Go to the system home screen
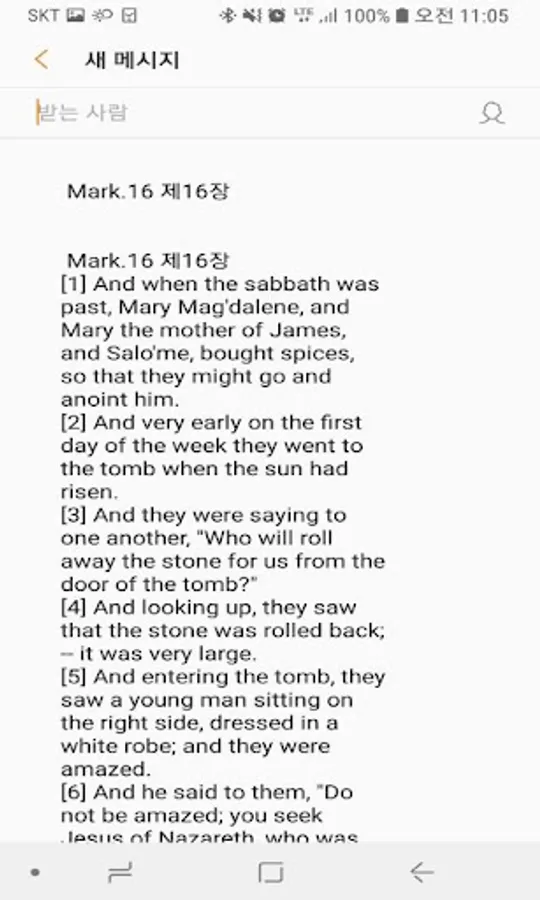Screen dimensions: 540x900 pyautogui.click(x=270, y=872)
